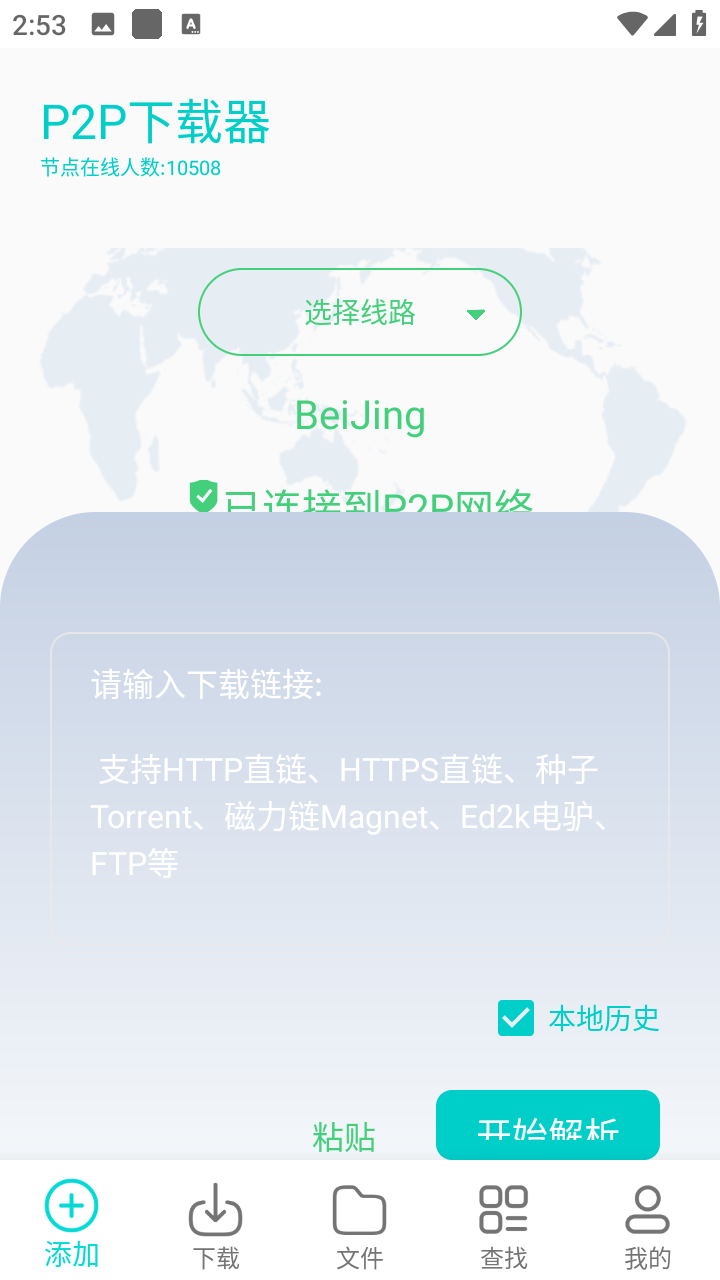
Task: Tap the Wi-Fi icon in status bar
Action: click(x=632, y=22)
